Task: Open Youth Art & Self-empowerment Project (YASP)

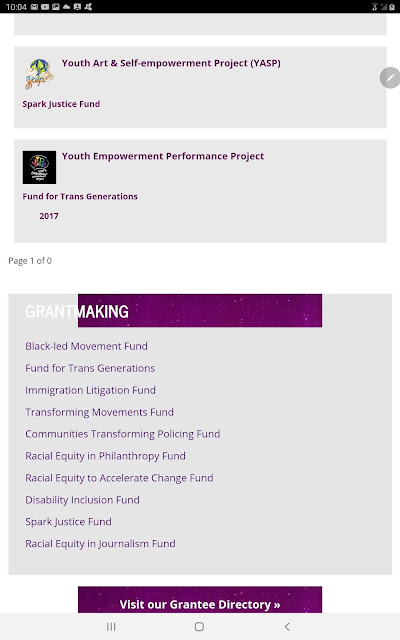Action: (171, 63)
